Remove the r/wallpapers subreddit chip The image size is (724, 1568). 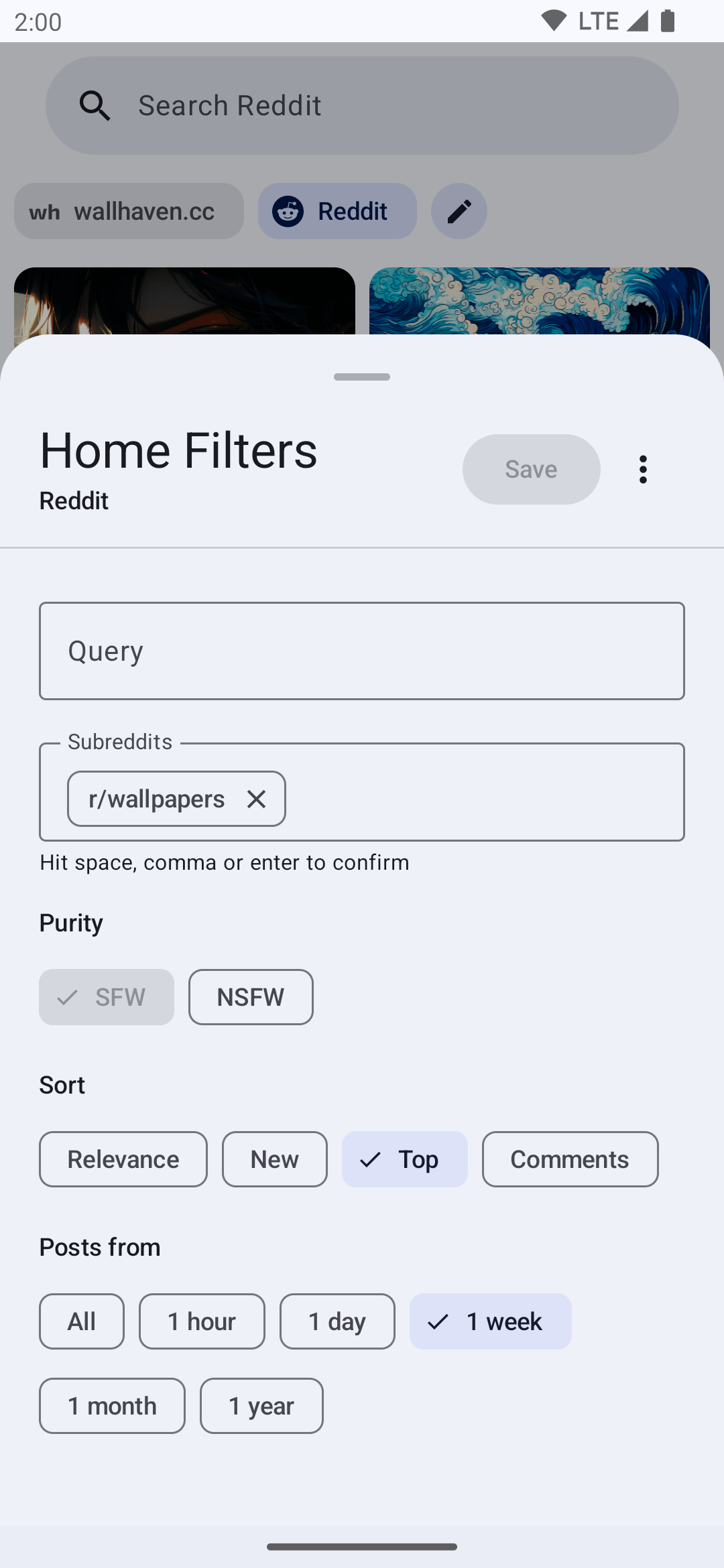tap(256, 799)
